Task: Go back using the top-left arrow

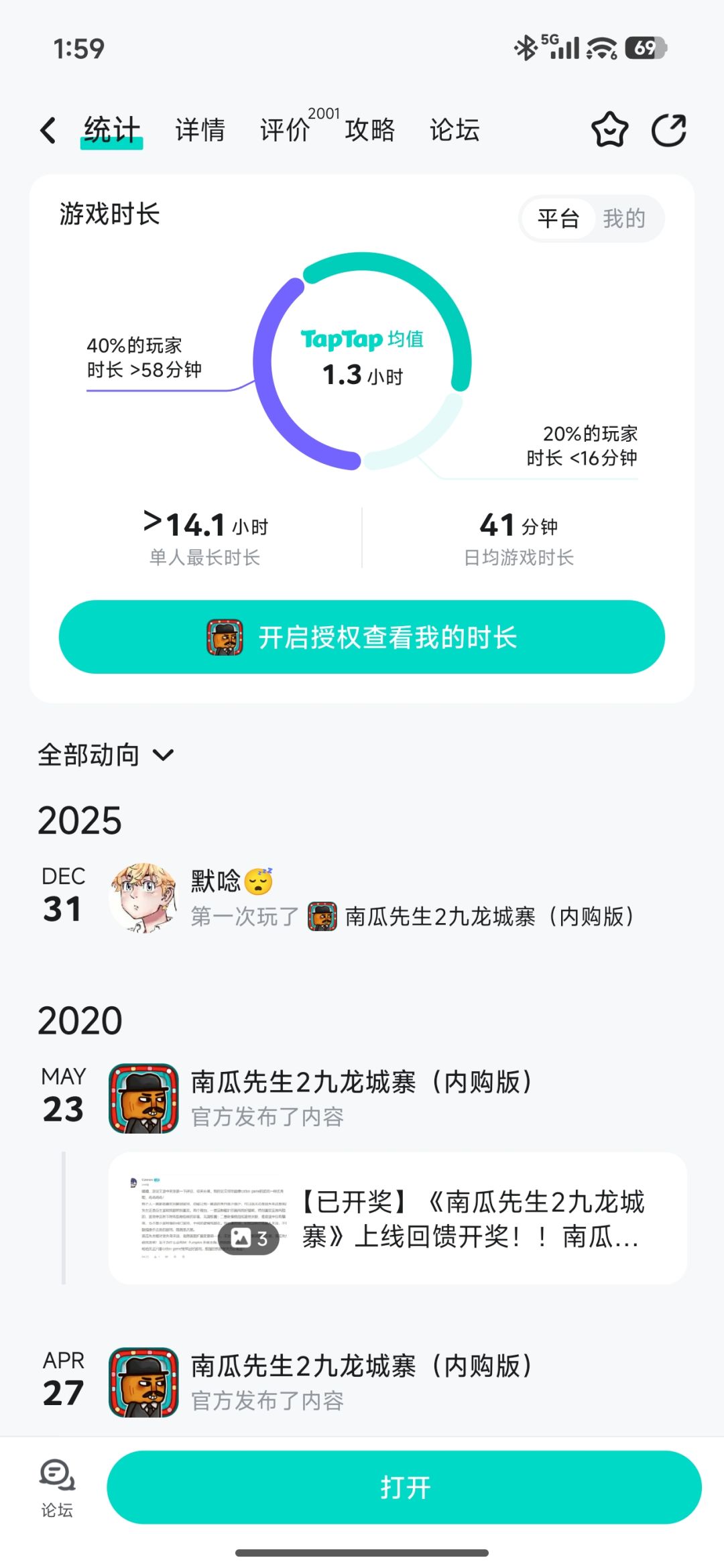Action: point(48,130)
